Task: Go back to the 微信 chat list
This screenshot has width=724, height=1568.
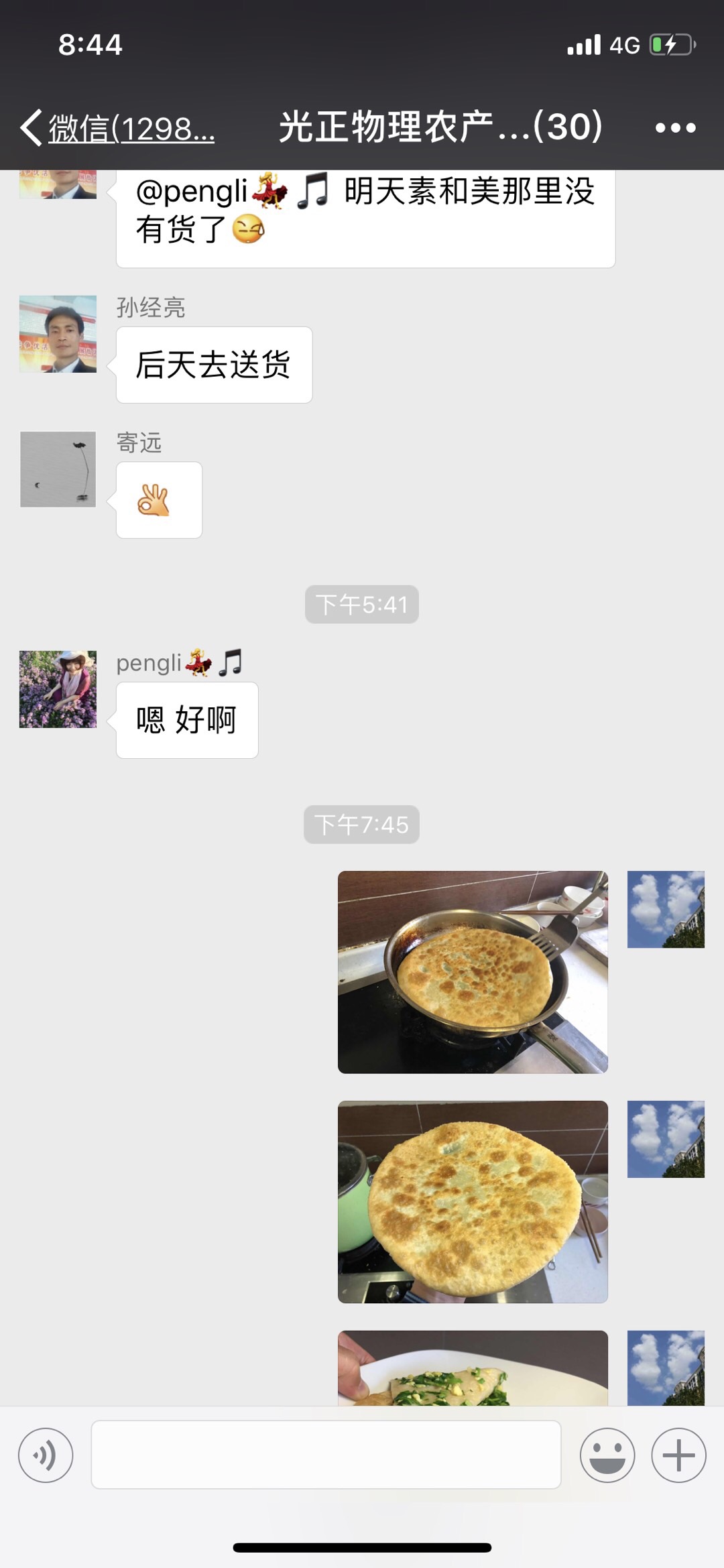Action: pos(117,127)
